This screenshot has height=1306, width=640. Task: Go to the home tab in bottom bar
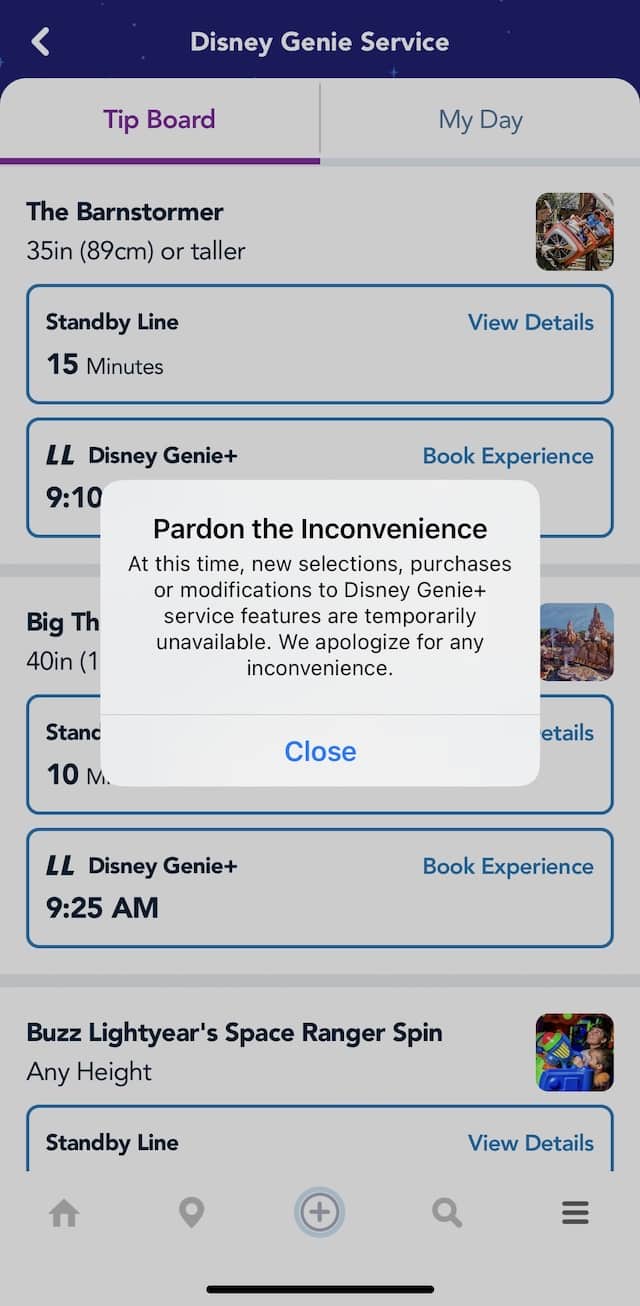point(64,1213)
